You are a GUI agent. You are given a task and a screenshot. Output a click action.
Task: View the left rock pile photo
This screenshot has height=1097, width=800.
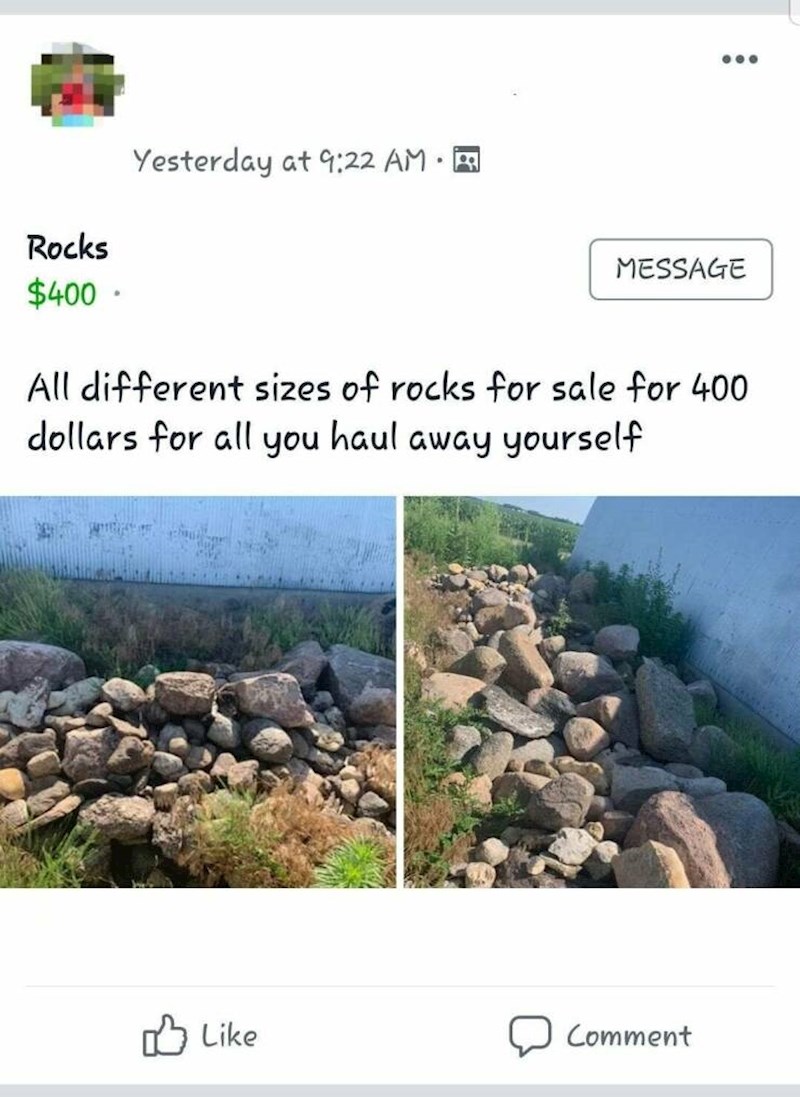(198, 691)
